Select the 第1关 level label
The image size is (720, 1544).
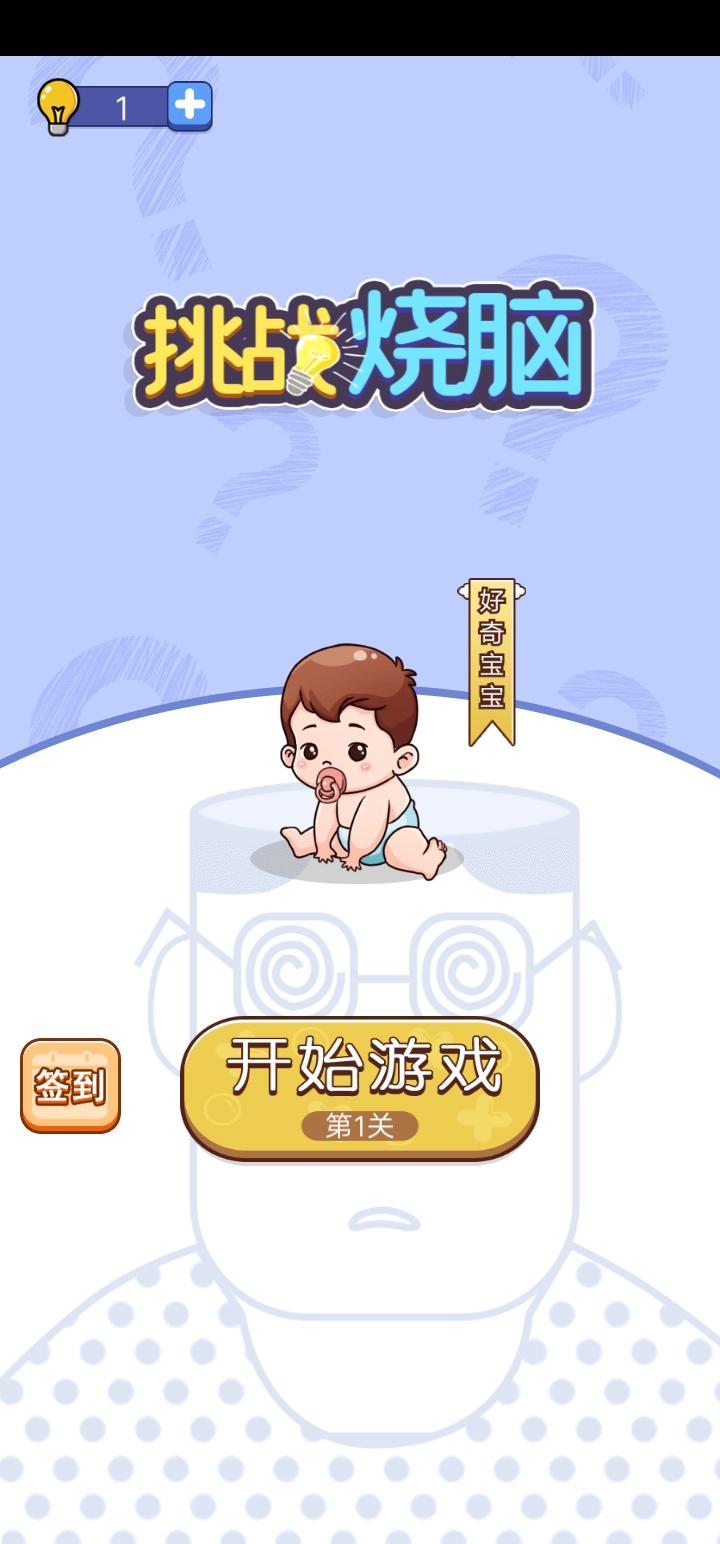[360, 1126]
